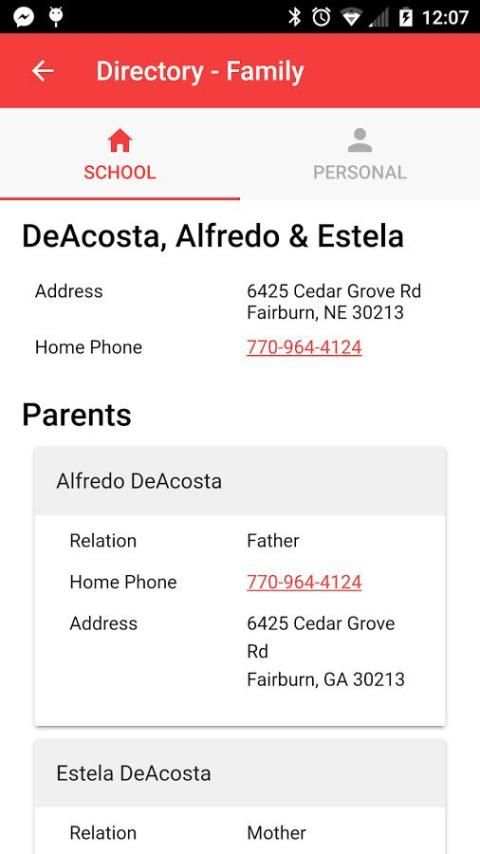Call the family home phone number link
Image resolution: width=480 pixels, height=854 pixels.
pyautogui.click(x=304, y=347)
